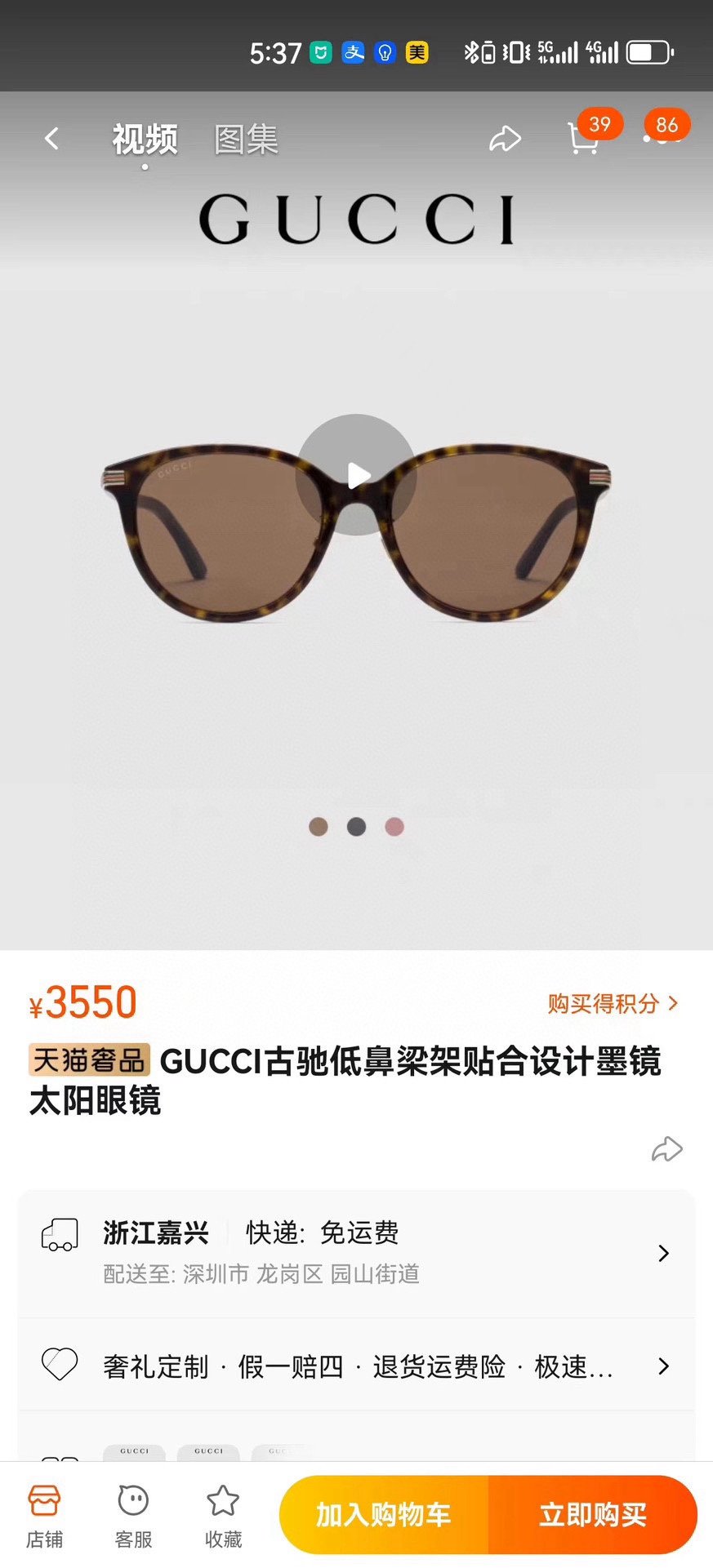The height and width of the screenshot is (1568, 713).
Task: Select the dark gray color swatch
Action: pos(356,827)
